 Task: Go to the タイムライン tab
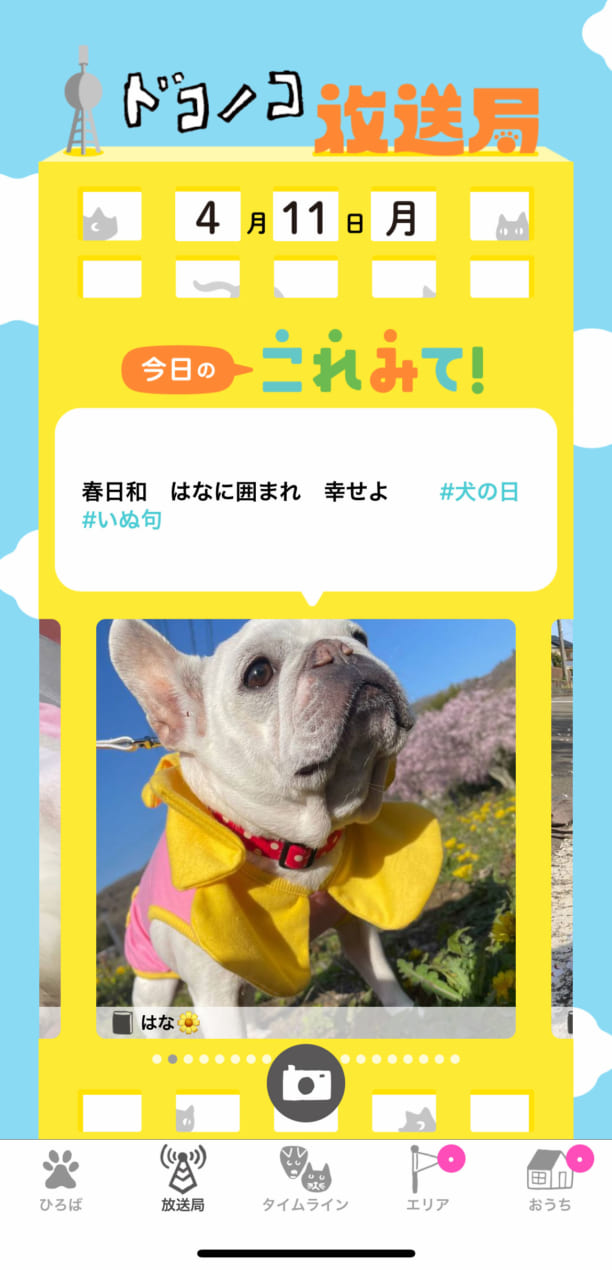305,1182
